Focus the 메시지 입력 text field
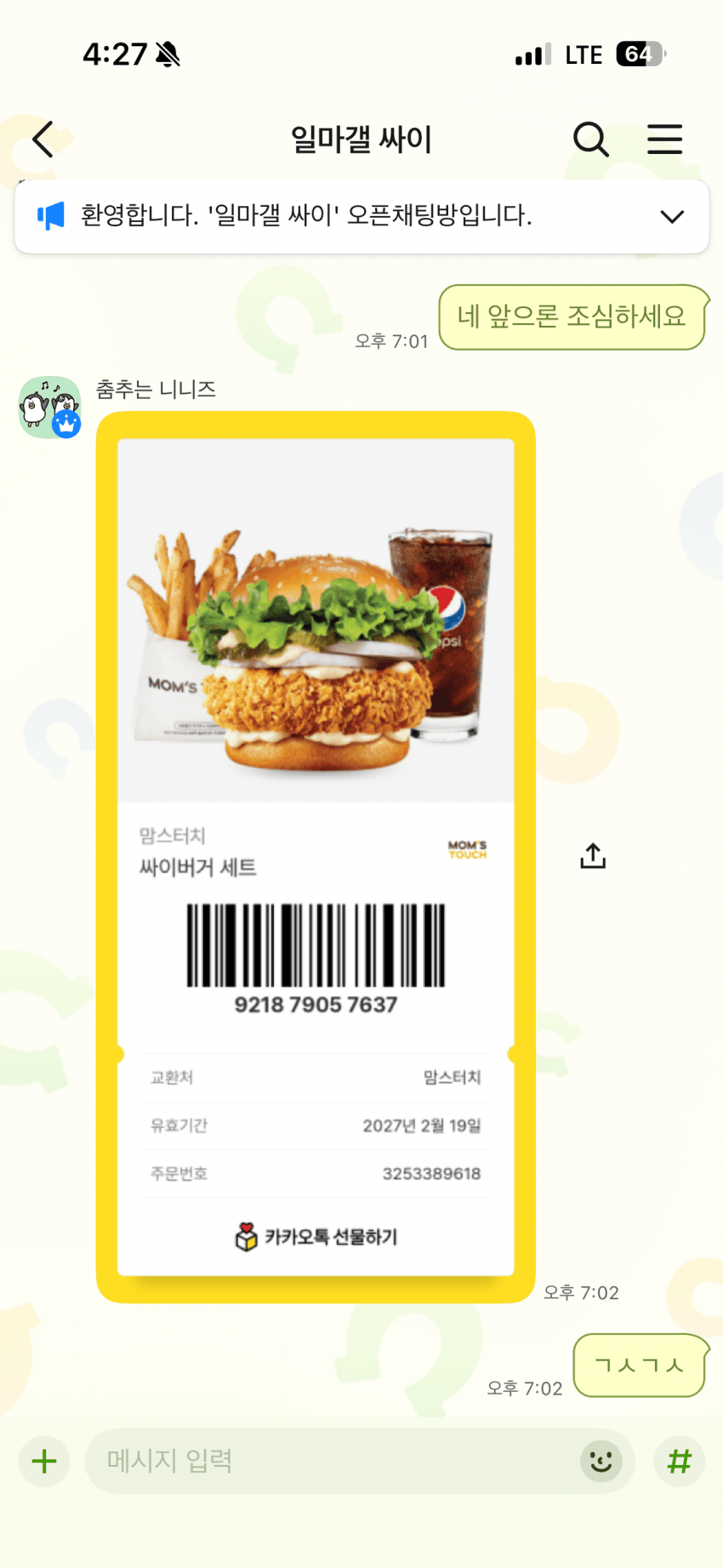This screenshot has width=723, height=1568. 332,1462
